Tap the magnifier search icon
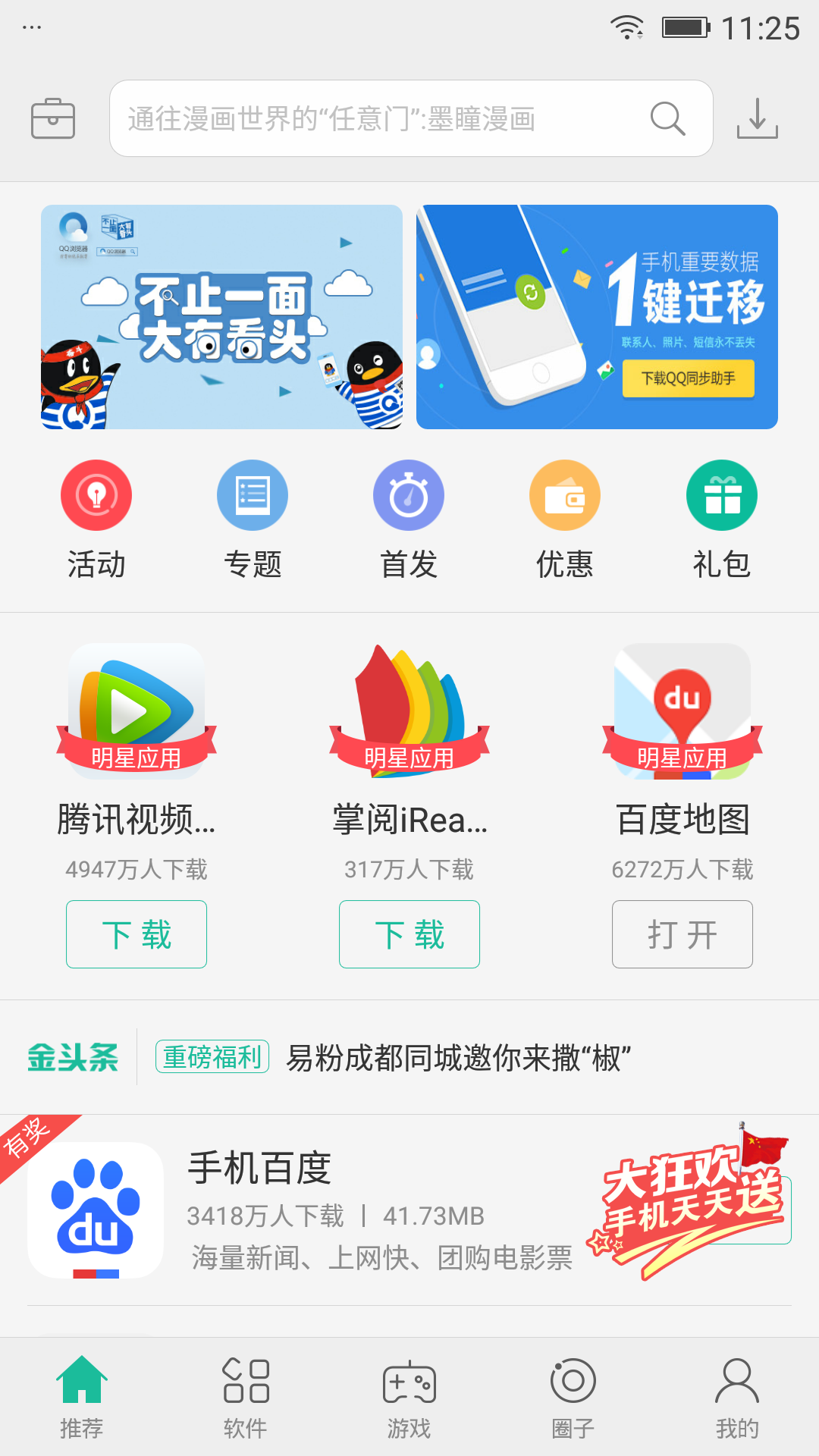 (667, 119)
